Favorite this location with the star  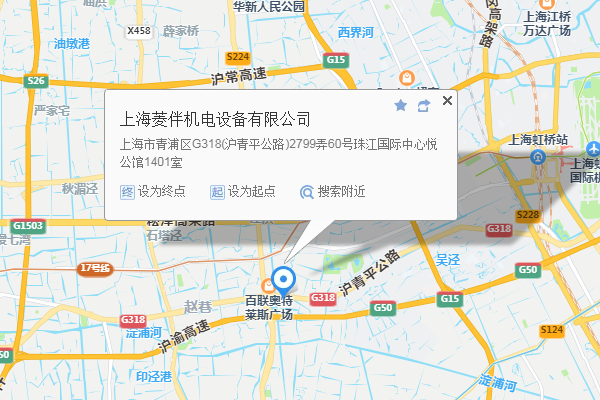[x=401, y=105]
